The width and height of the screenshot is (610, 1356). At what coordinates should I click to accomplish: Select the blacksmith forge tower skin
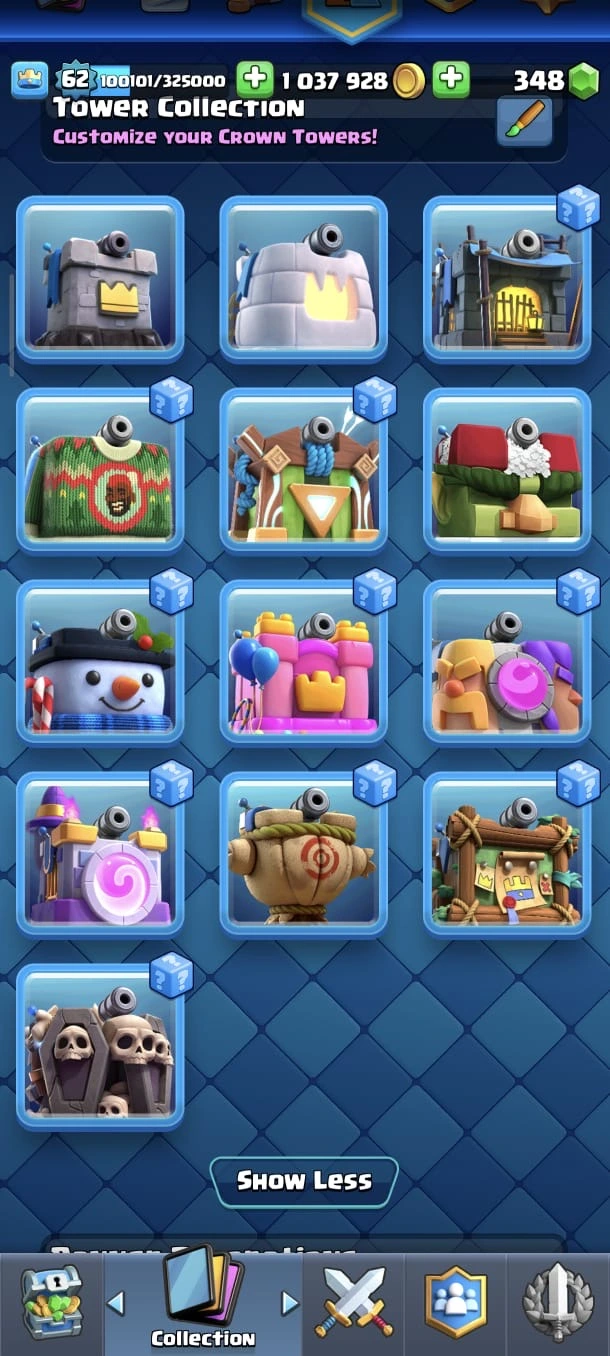(507, 279)
